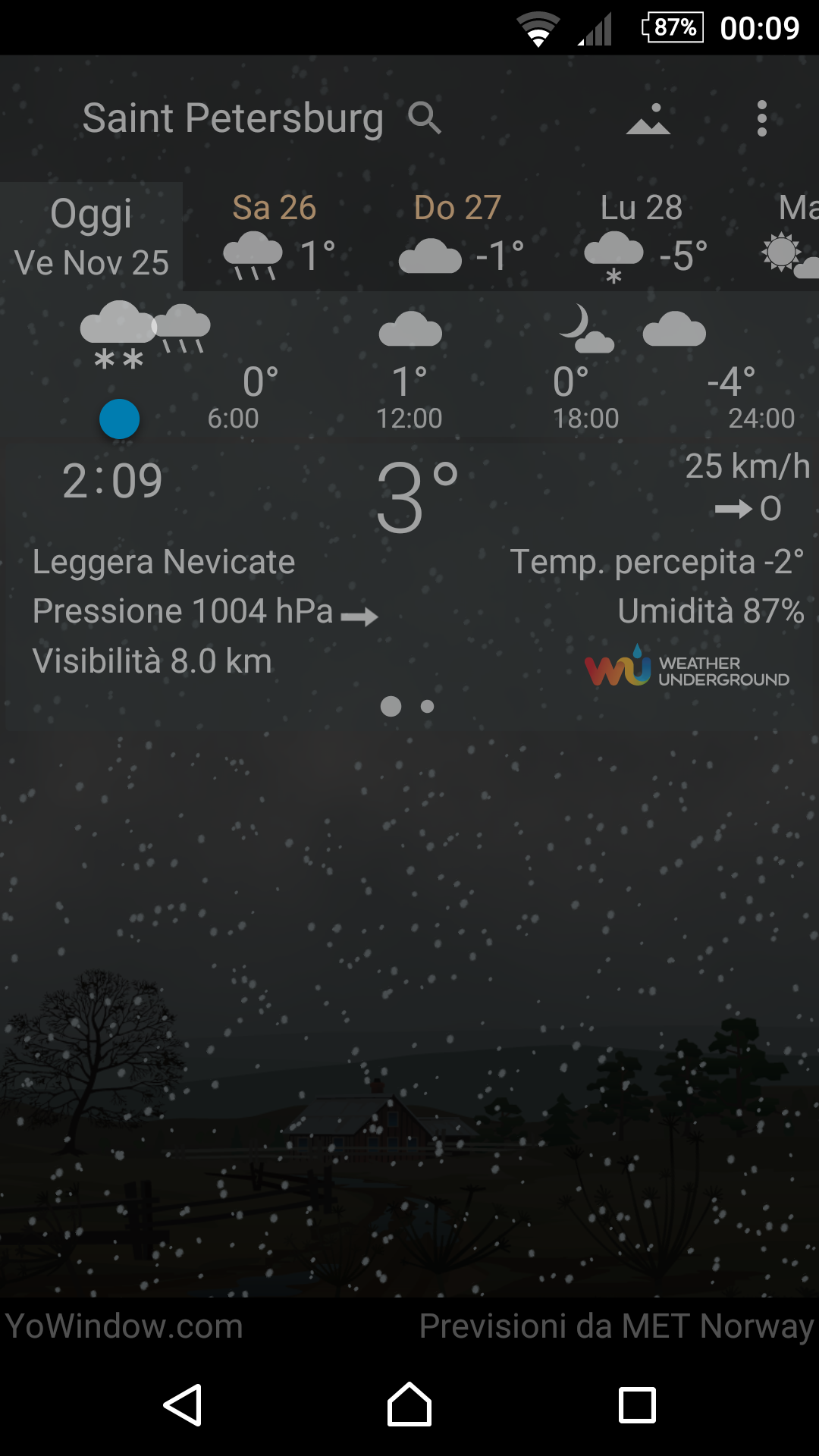Jump to the 24:00 time slot
This screenshot has width=819, height=1456.
761,418
